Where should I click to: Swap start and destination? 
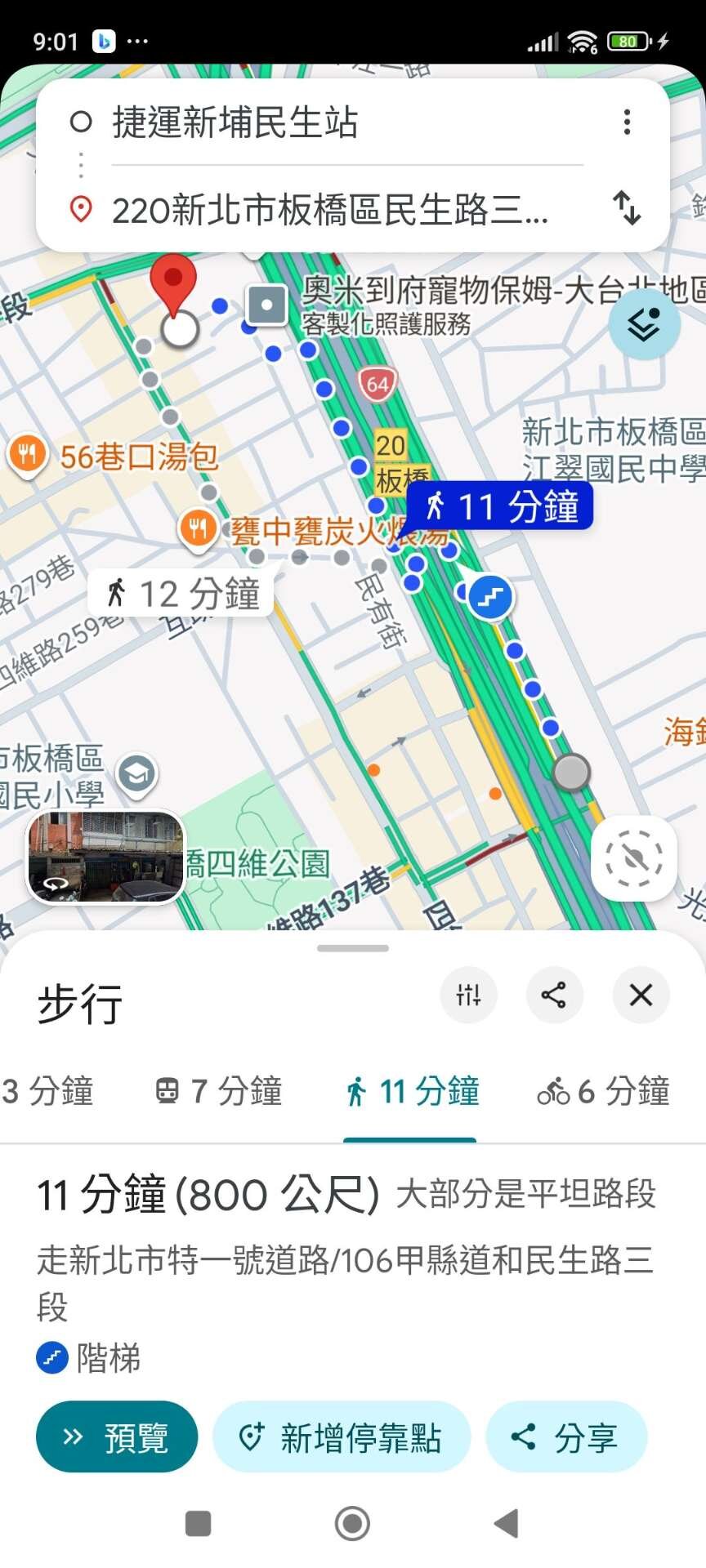click(x=627, y=208)
